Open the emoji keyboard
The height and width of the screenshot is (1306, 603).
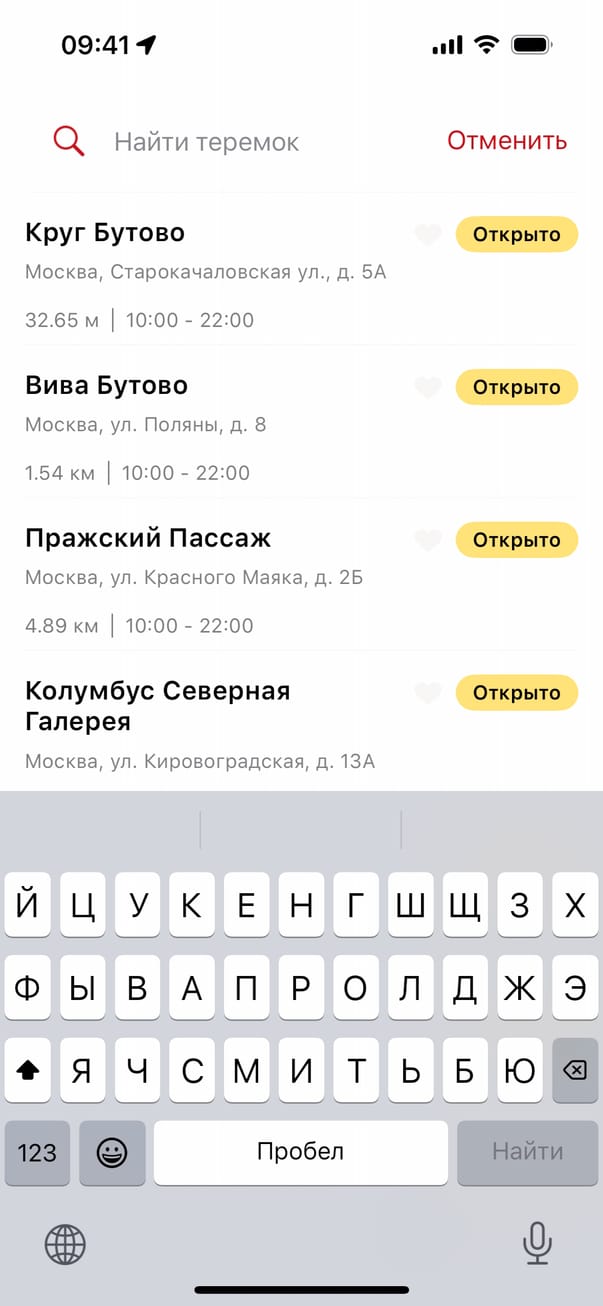point(112,1152)
